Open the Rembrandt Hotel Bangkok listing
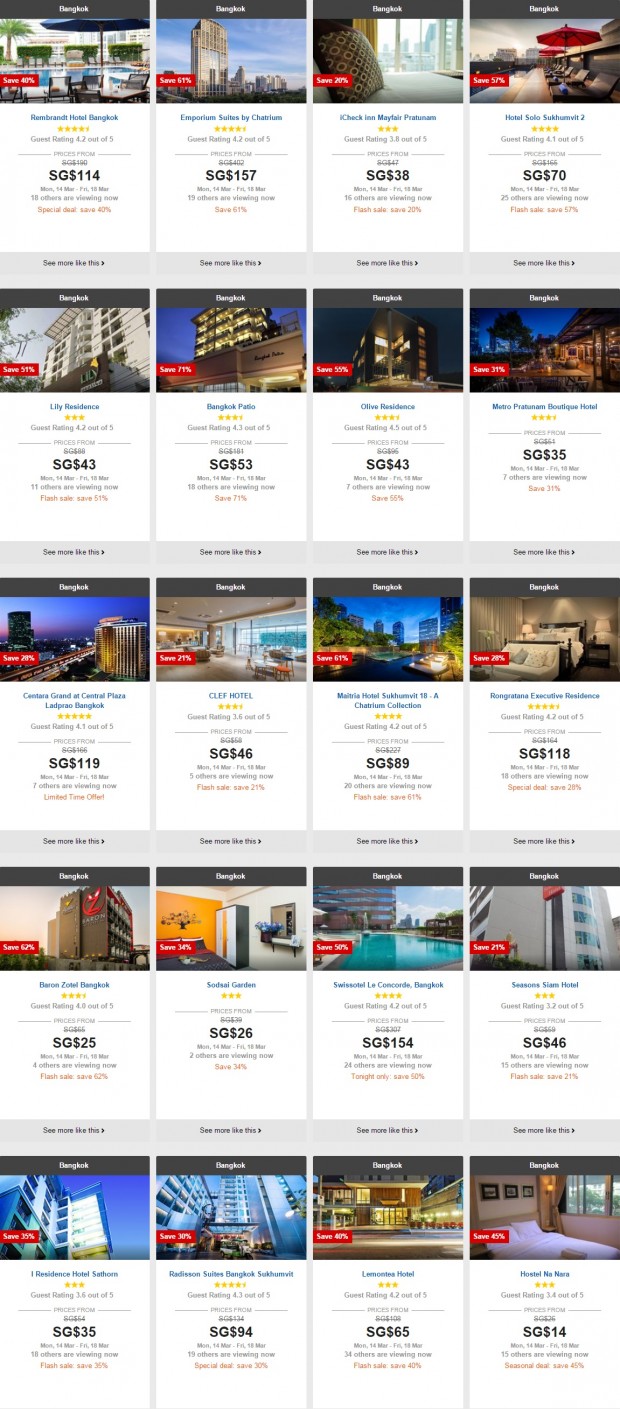Image resolution: width=620 pixels, height=1409 pixels. 74,117
